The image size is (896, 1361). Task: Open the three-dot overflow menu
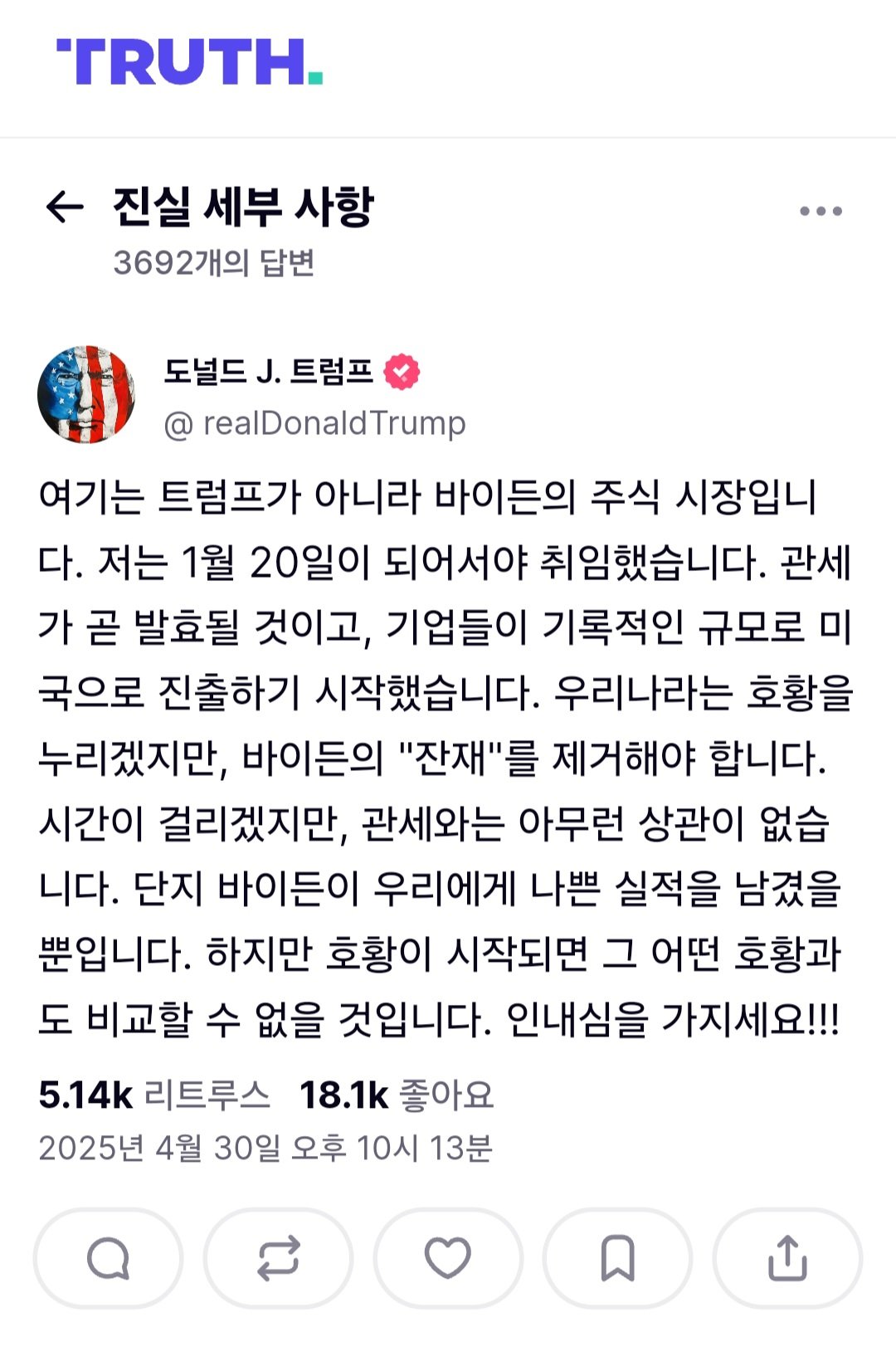(x=821, y=211)
